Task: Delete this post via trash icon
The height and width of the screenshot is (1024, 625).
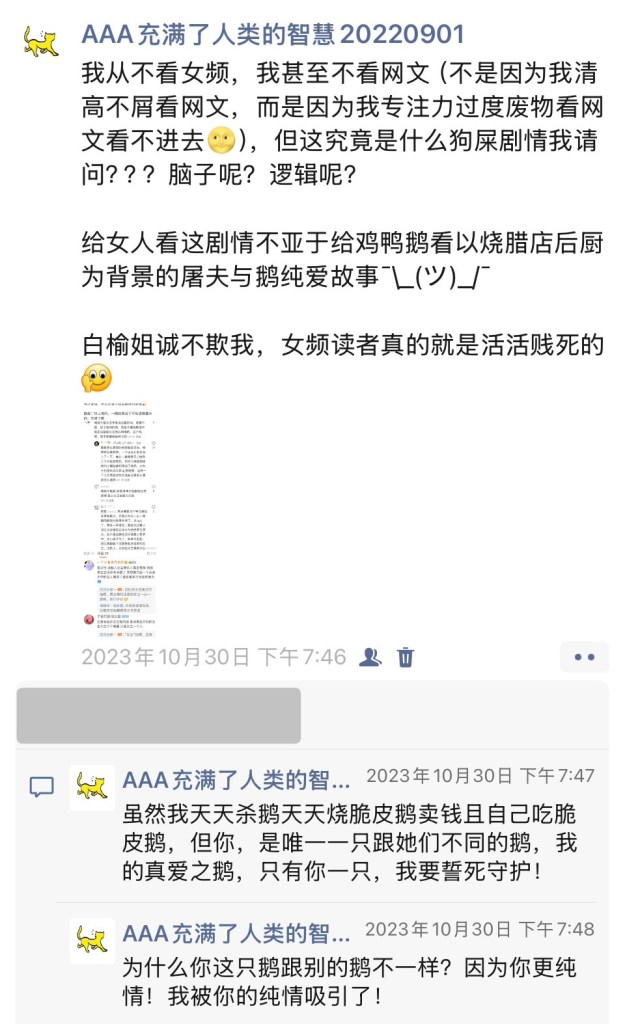Action: pos(406,657)
